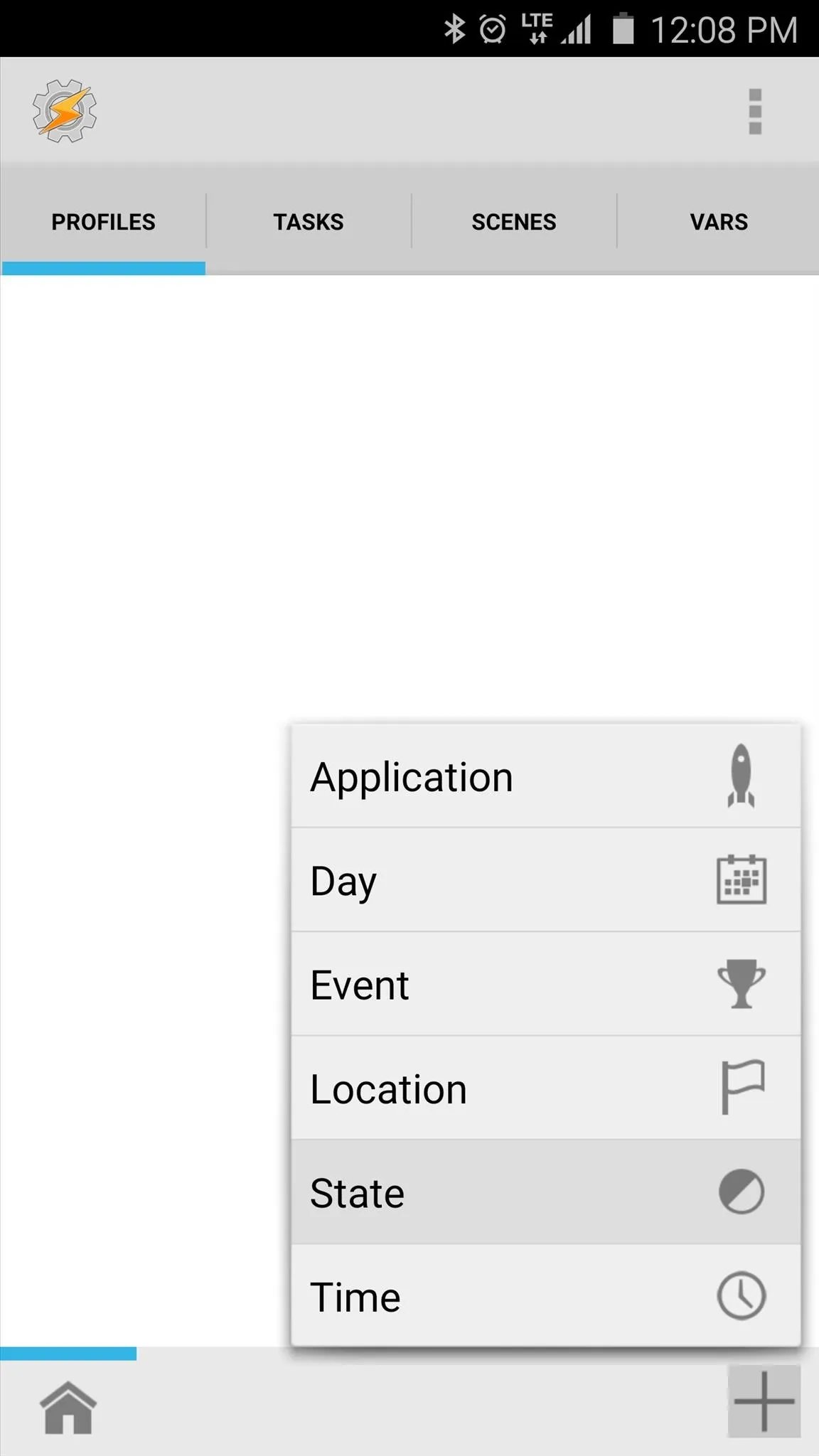This screenshot has height=1456, width=819.
Task: Select the Time context option
Action: 546,1296
